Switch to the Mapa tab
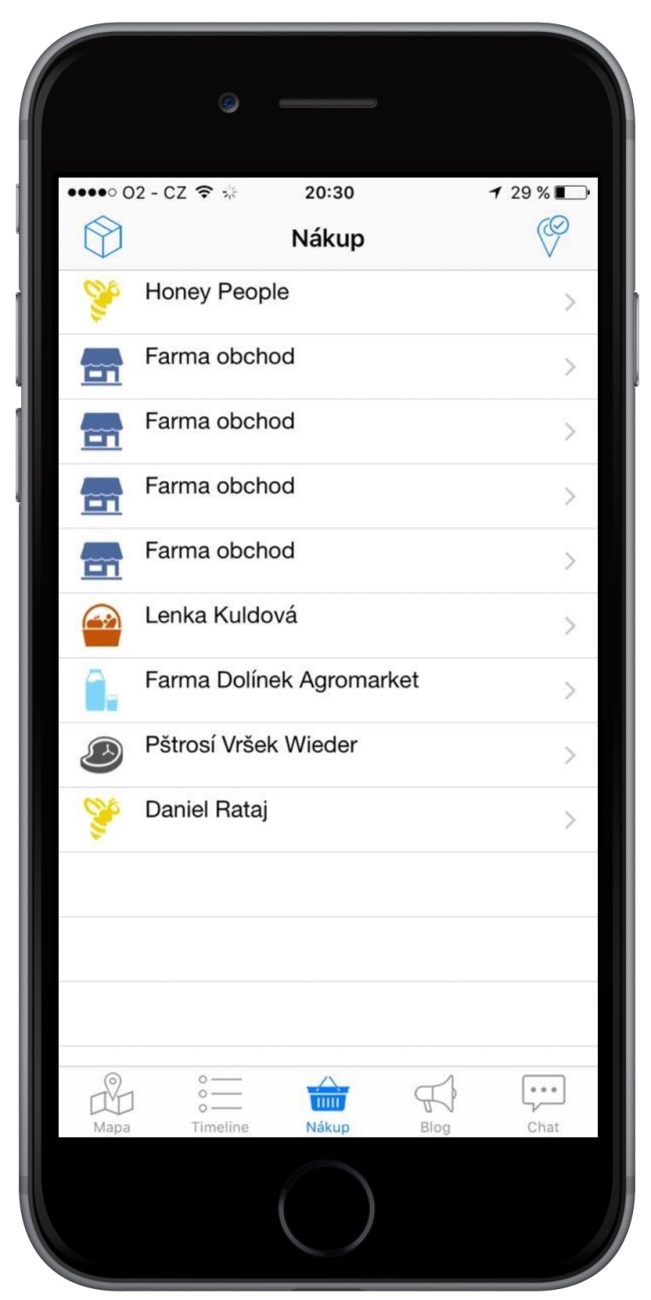 coord(112,1102)
